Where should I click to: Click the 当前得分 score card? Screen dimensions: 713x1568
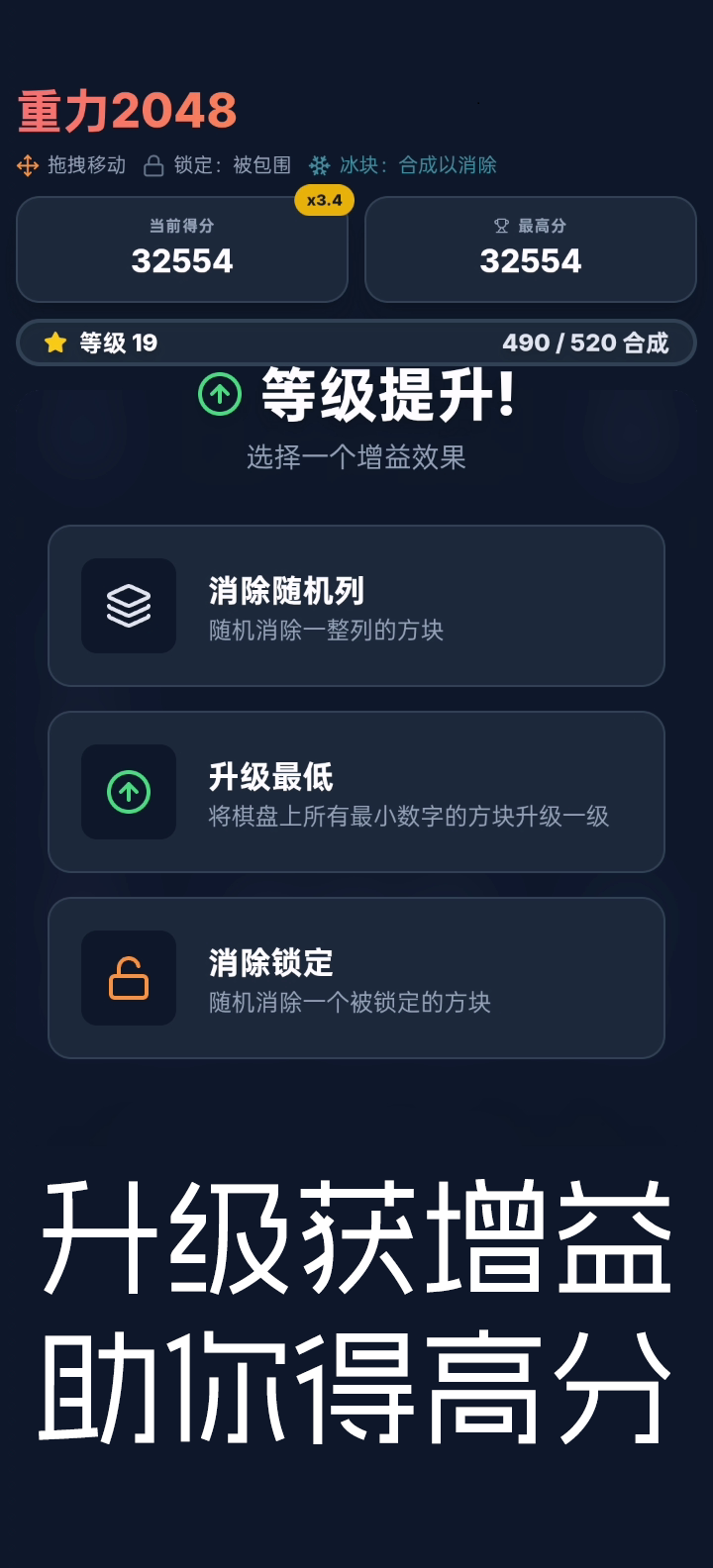(x=182, y=248)
